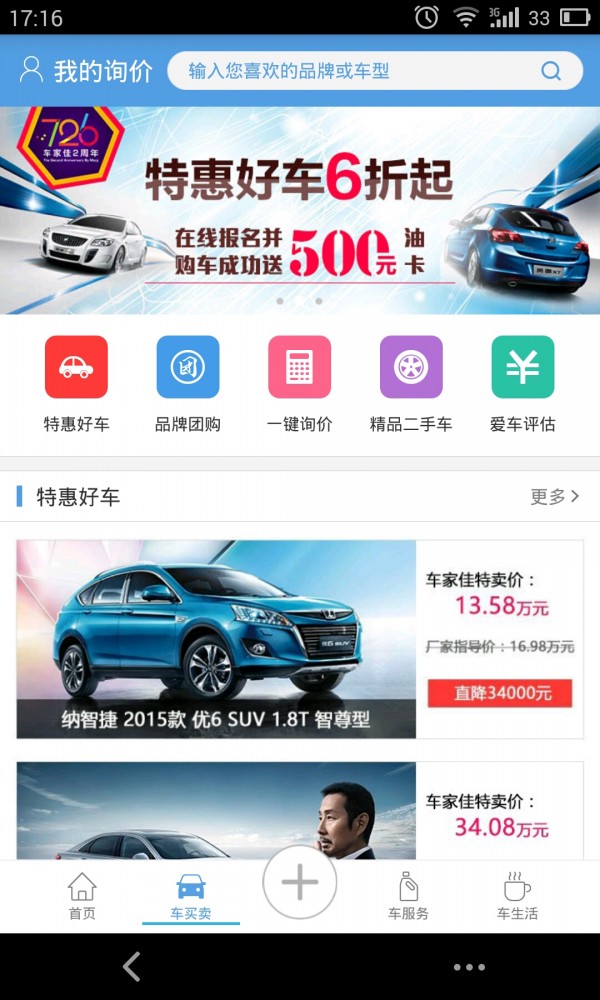View 更多 special offer cars

[554, 497]
